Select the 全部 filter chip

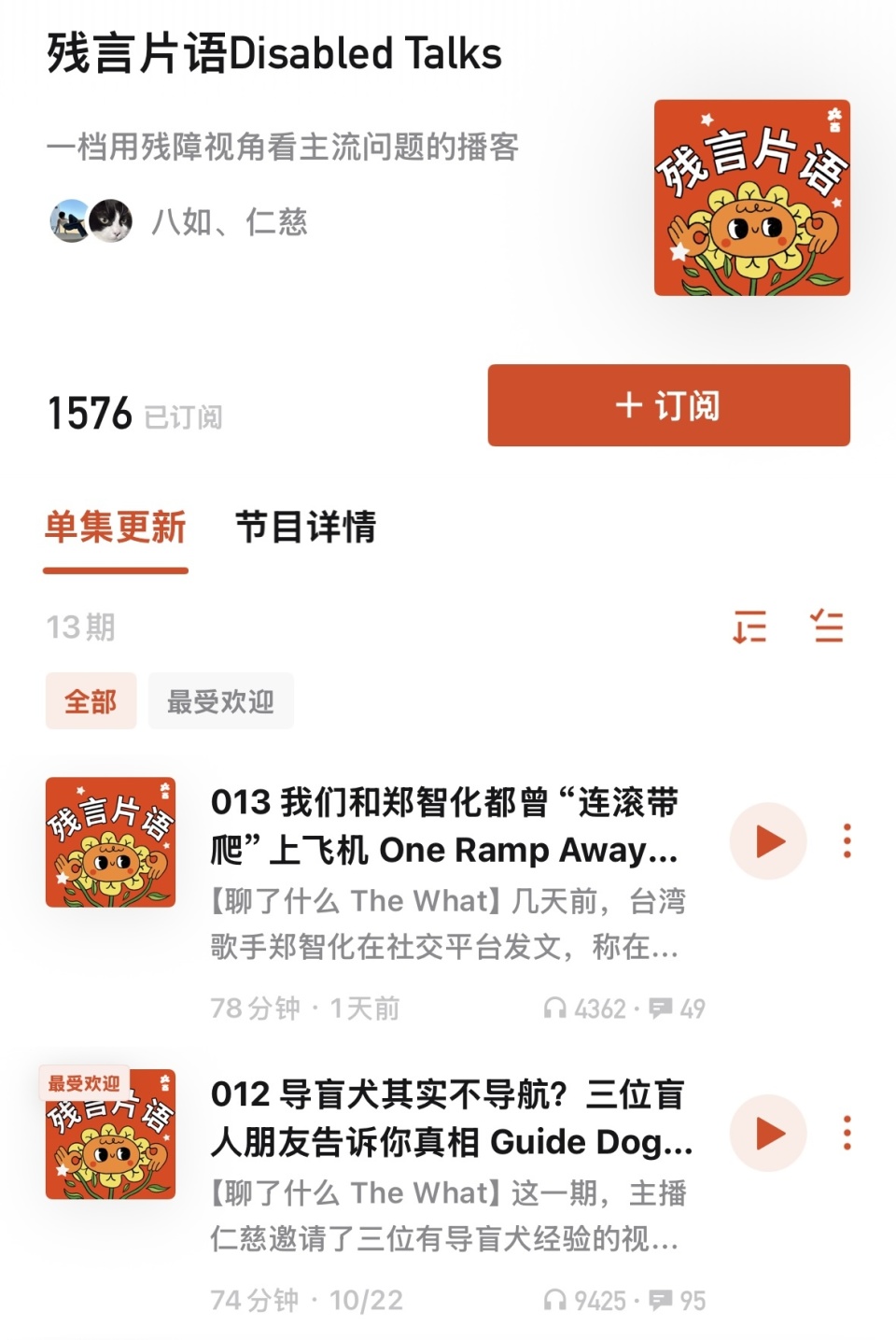click(91, 701)
